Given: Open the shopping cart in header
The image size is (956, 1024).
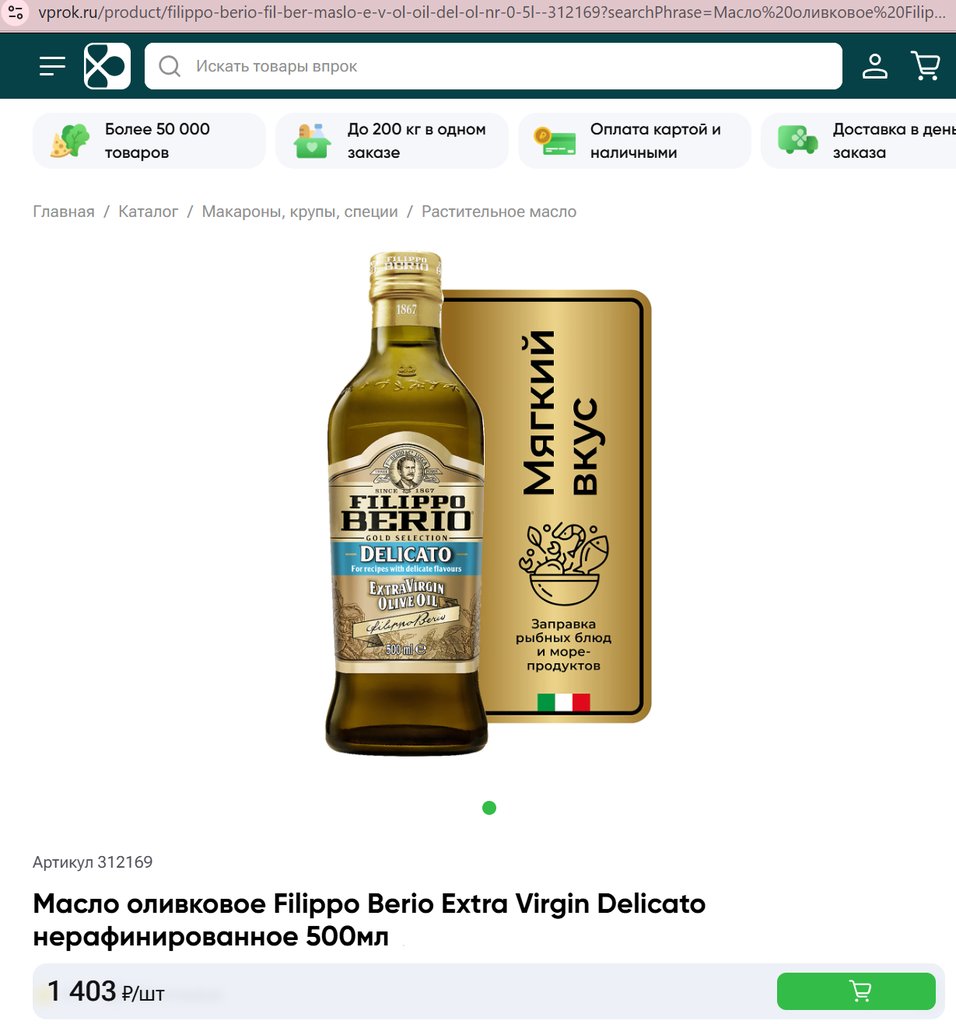Looking at the screenshot, I should [926, 66].
